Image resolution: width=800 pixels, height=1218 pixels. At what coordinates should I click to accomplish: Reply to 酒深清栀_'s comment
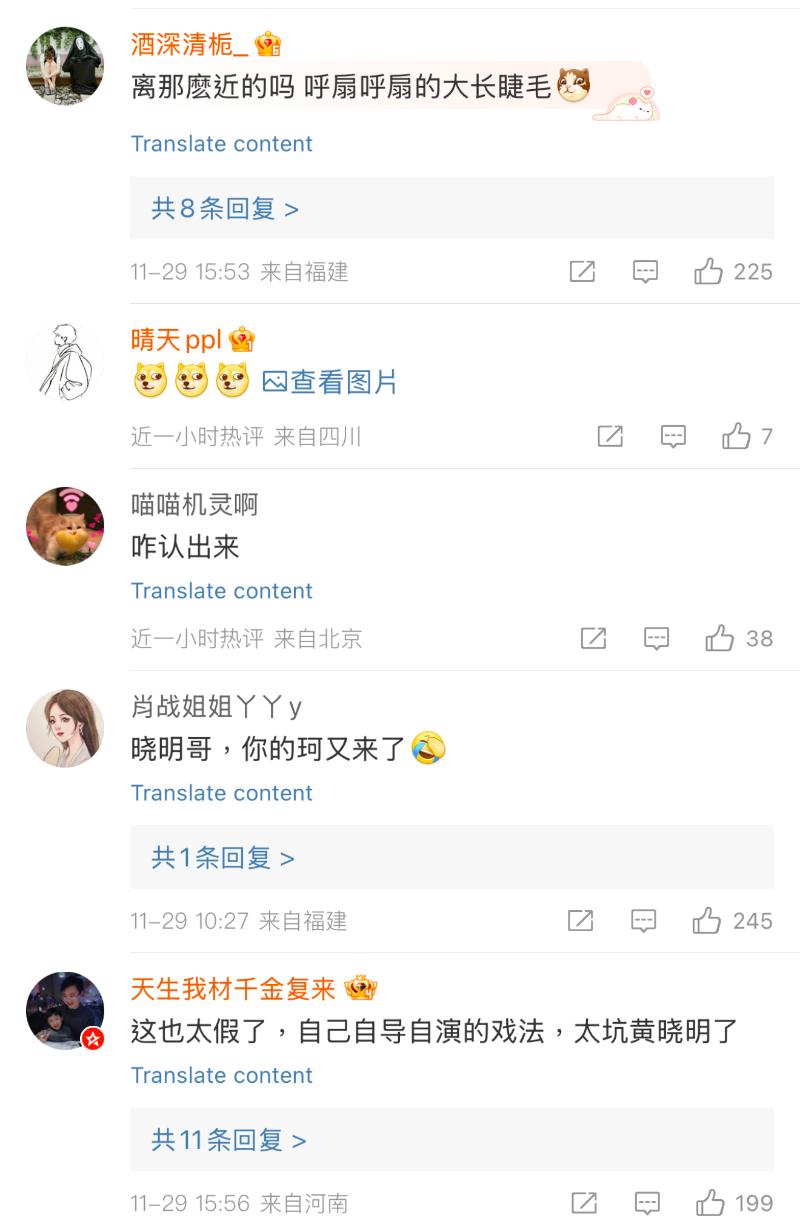click(x=645, y=271)
